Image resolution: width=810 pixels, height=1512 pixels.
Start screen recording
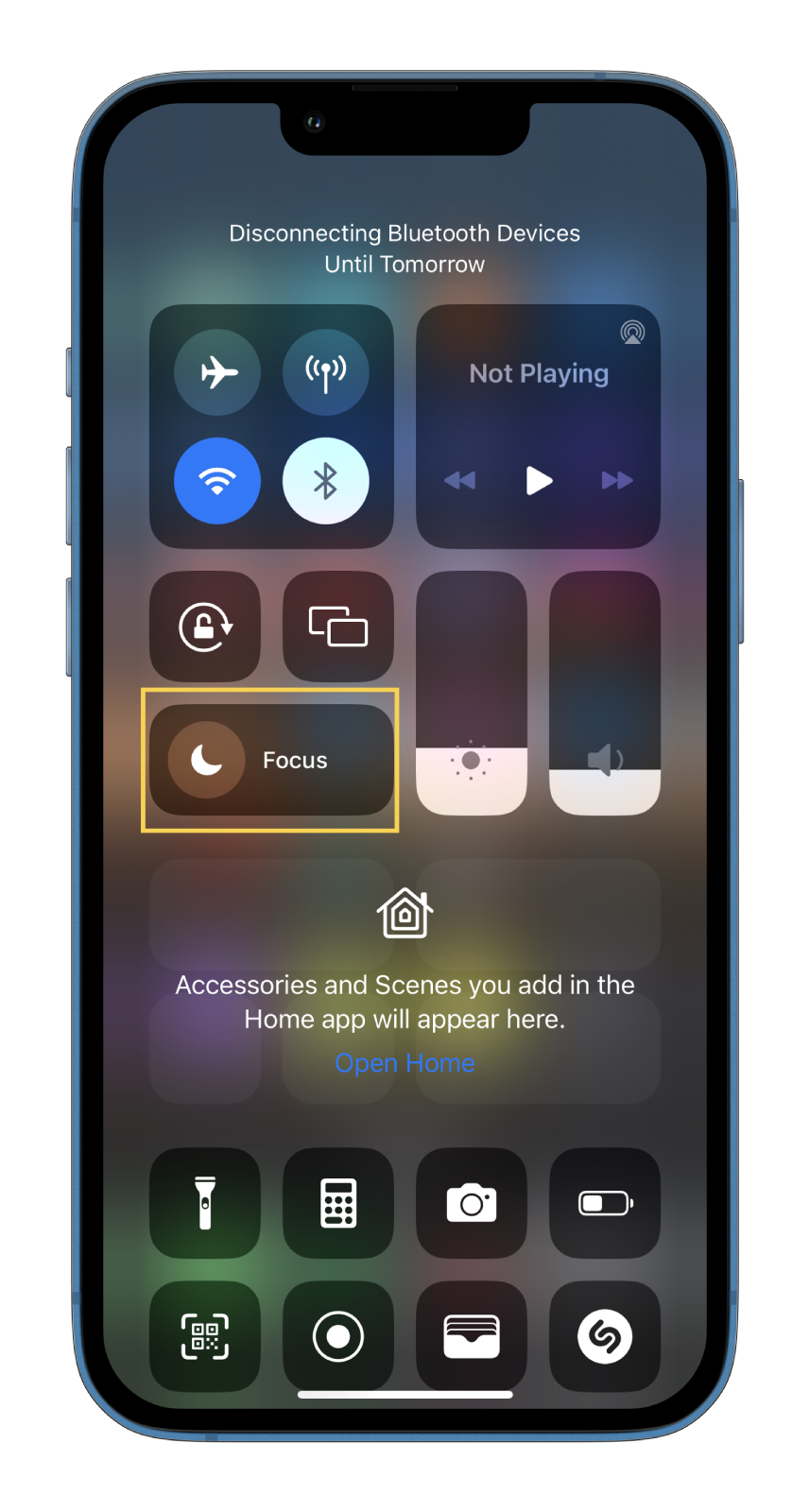[338, 1336]
